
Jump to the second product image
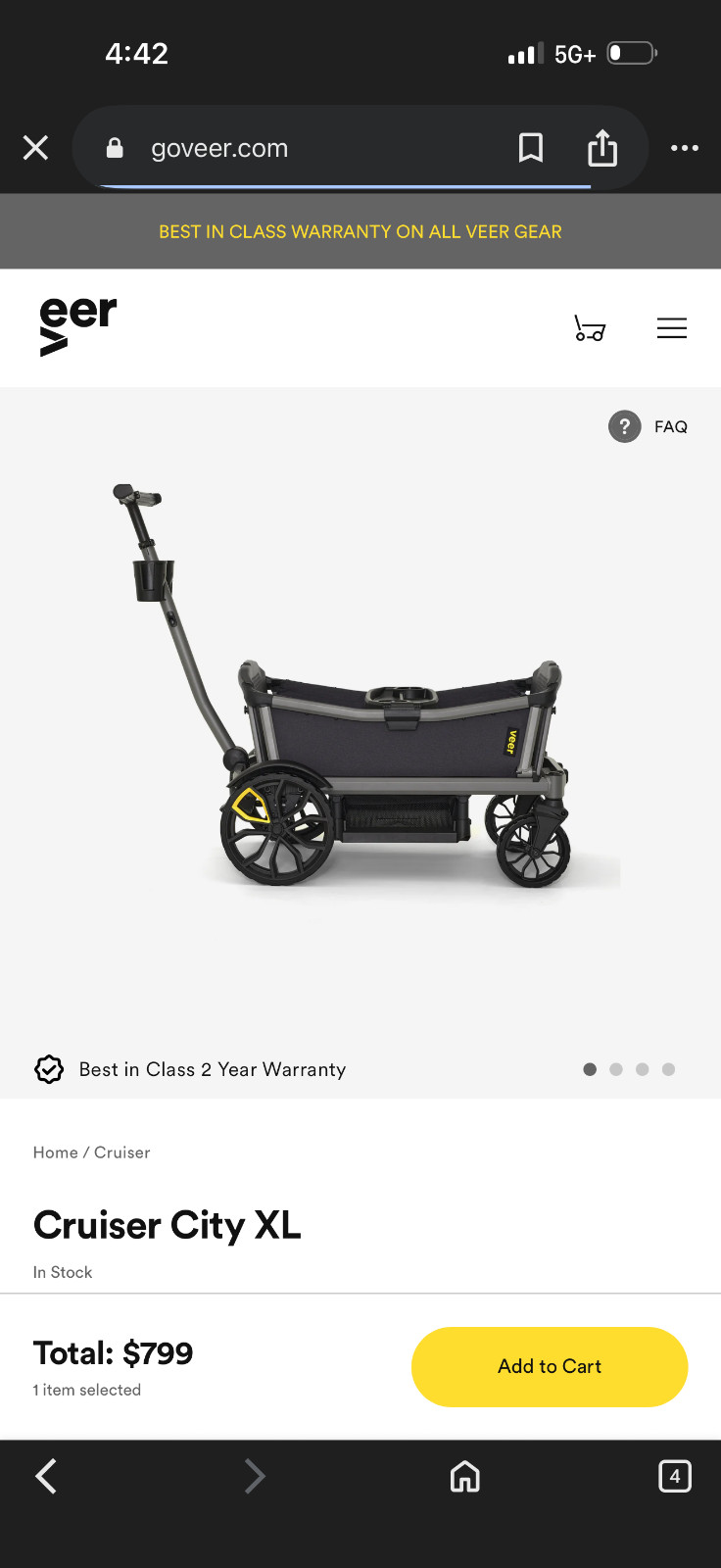(616, 1069)
